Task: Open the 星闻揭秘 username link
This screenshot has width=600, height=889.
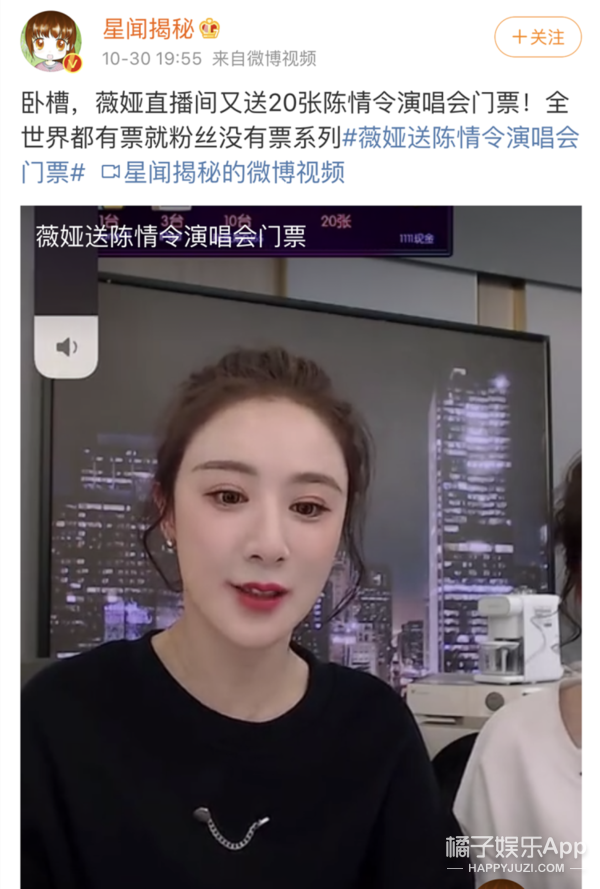Action: [150, 28]
